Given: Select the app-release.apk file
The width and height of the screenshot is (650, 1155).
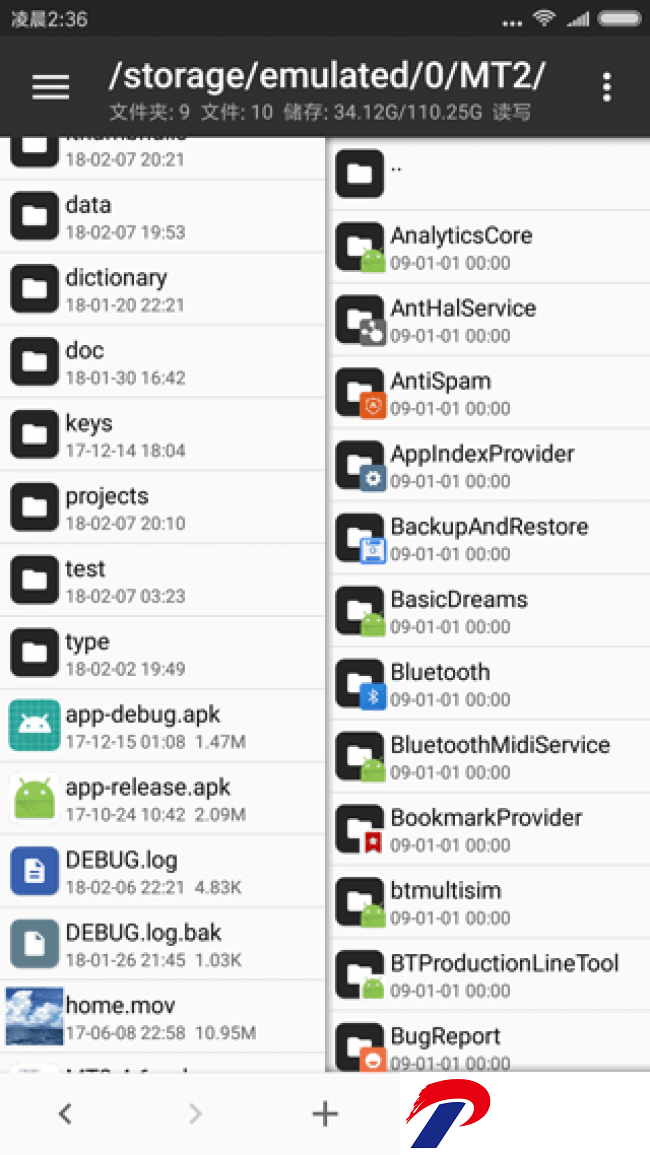Looking at the screenshot, I should pyautogui.click(x=162, y=798).
